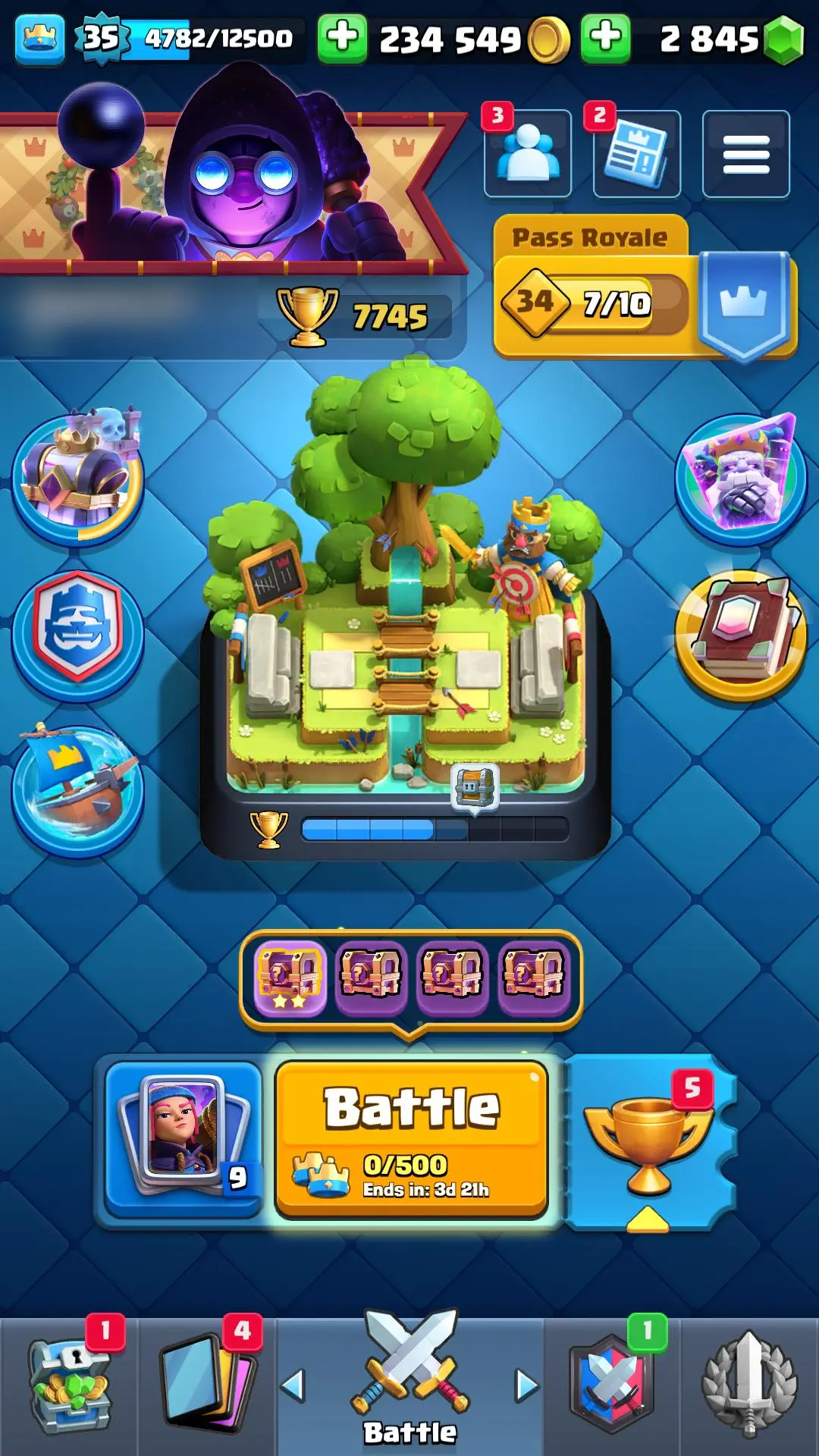Open the purple king card event icon
819x1456 pixels.
point(741,478)
